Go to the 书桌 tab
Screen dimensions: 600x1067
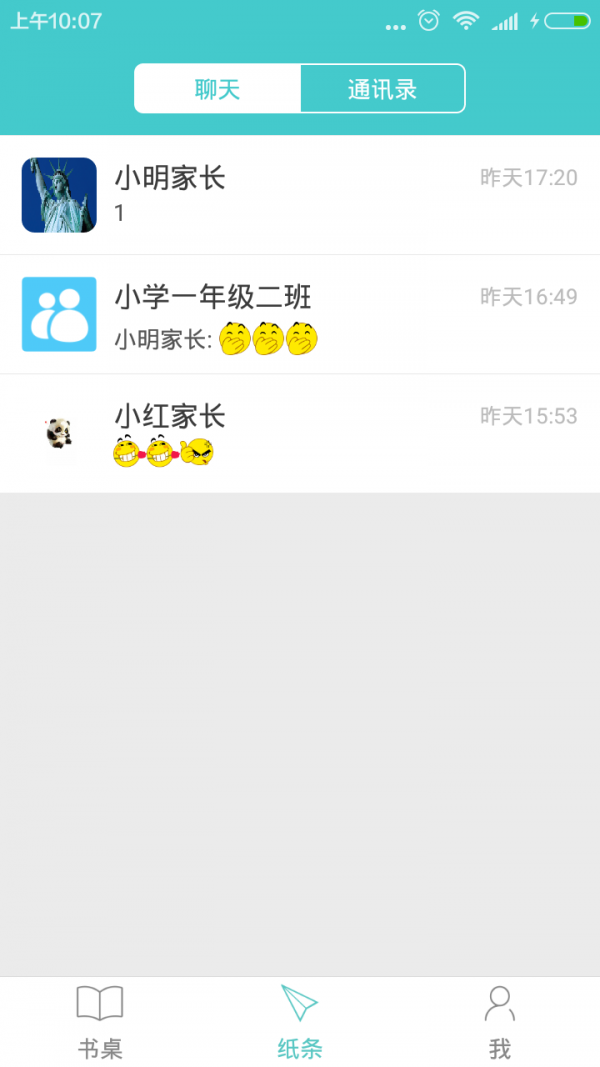coord(100,1022)
